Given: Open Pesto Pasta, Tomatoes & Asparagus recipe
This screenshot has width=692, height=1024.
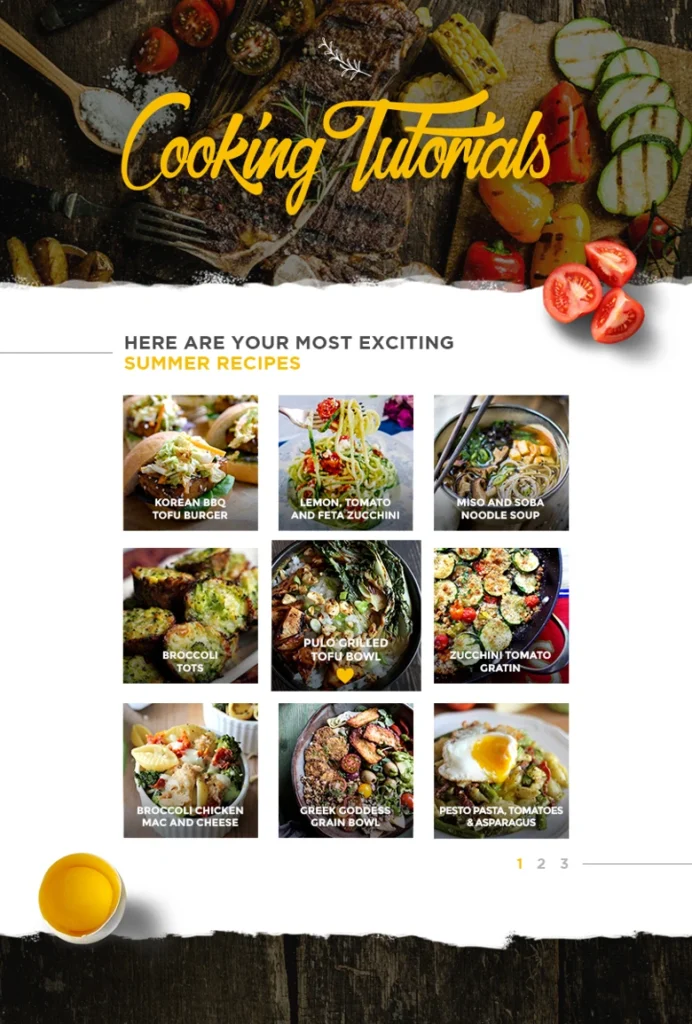Looking at the screenshot, I should [501, 769].
